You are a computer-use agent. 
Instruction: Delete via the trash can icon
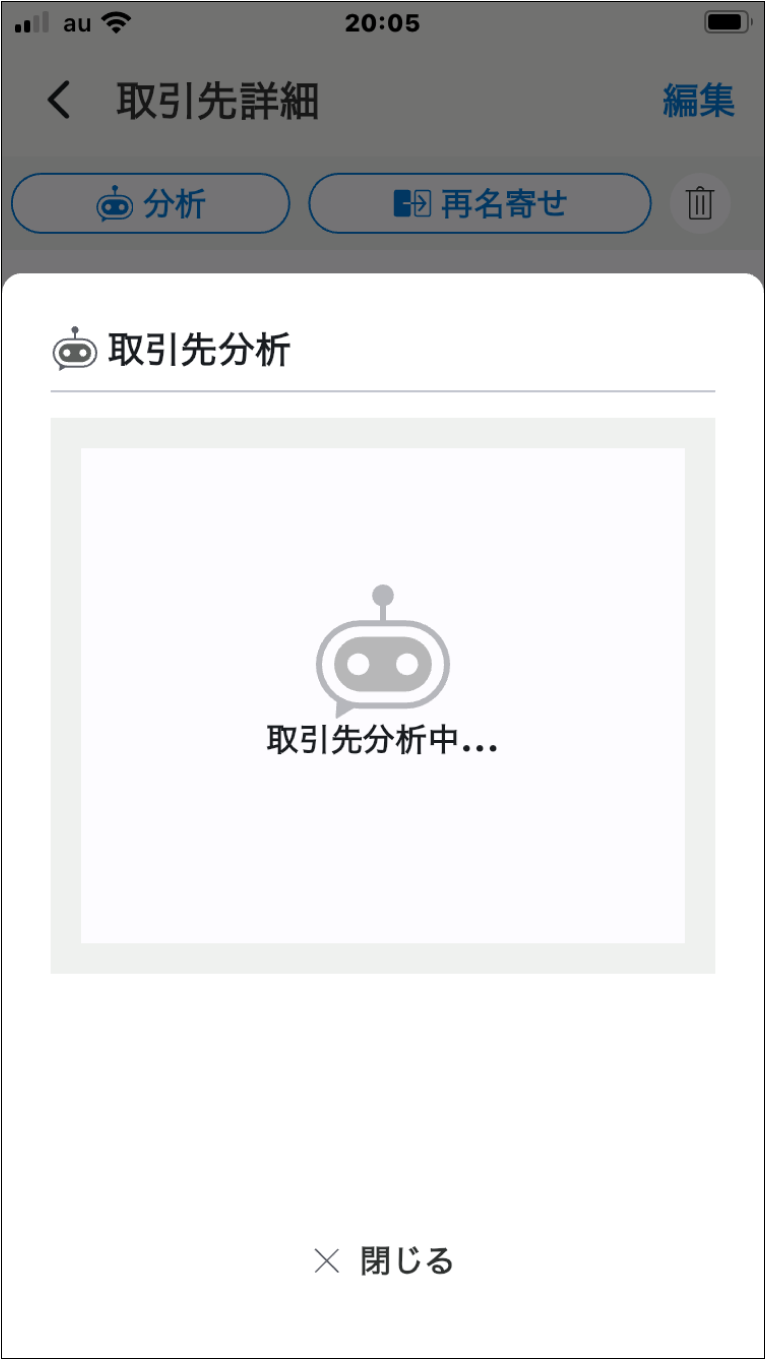pos(700,204)
